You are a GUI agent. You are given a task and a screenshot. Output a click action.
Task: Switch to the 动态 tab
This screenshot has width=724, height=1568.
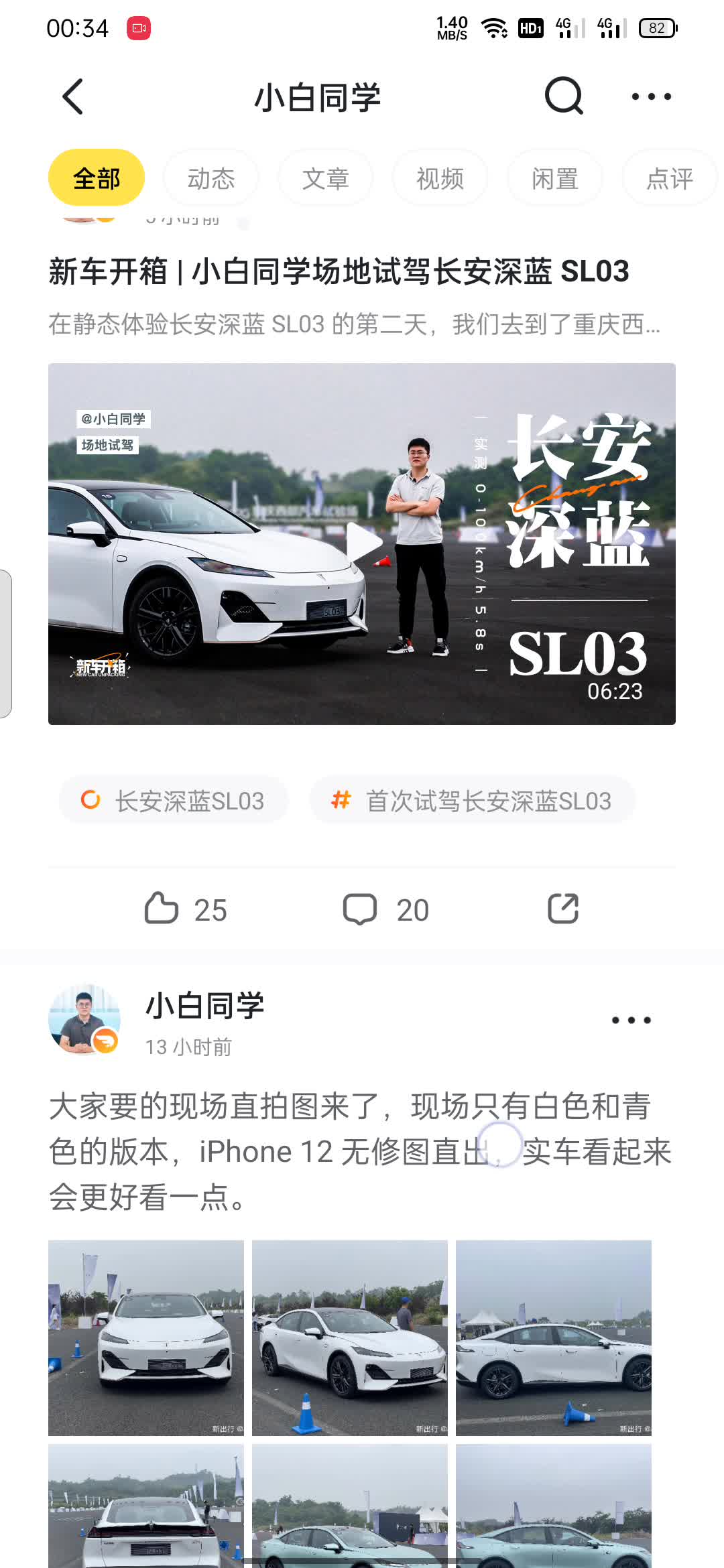click(211, 178)
